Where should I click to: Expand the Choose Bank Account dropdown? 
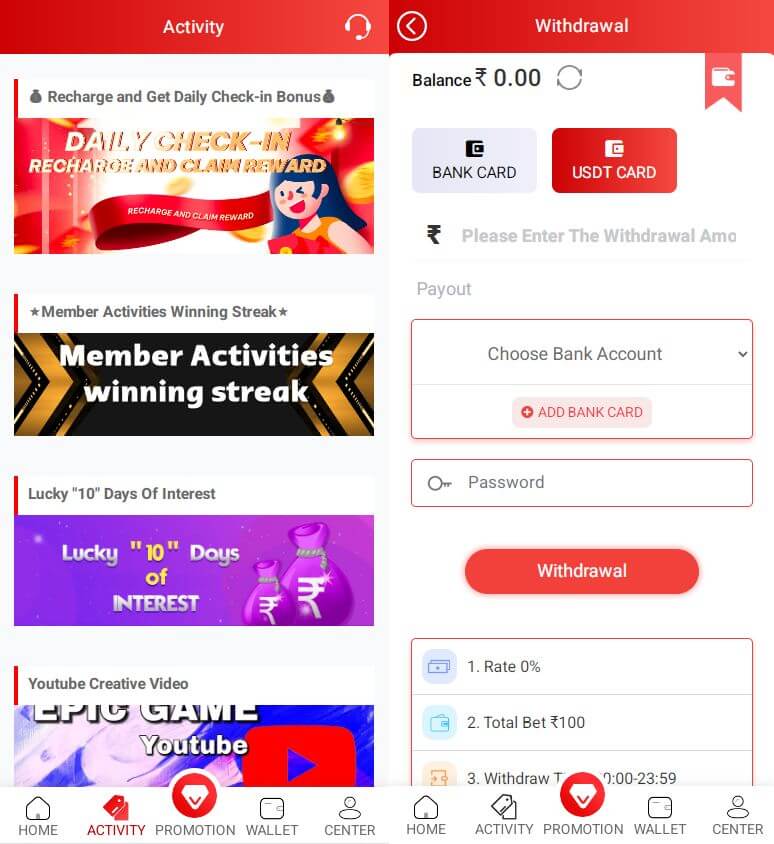click(581, 354)
